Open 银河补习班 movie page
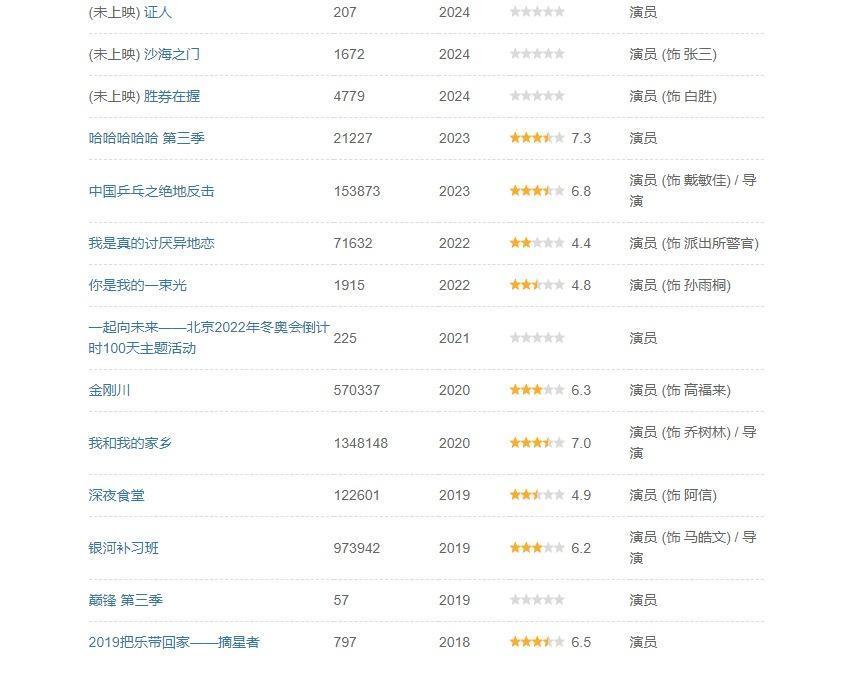Viewport: 856px width, 684px height. (123, 548)
